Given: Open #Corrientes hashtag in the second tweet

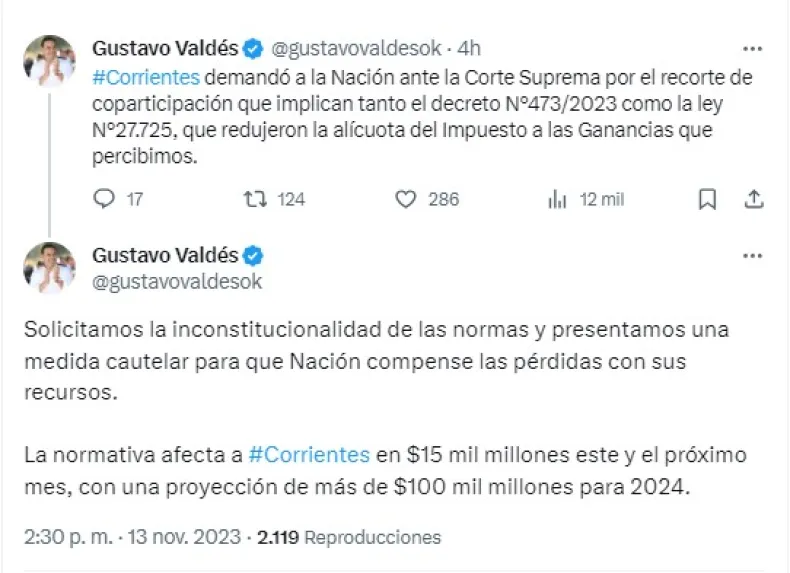Looking at the screenshot, I should [308, 455].
